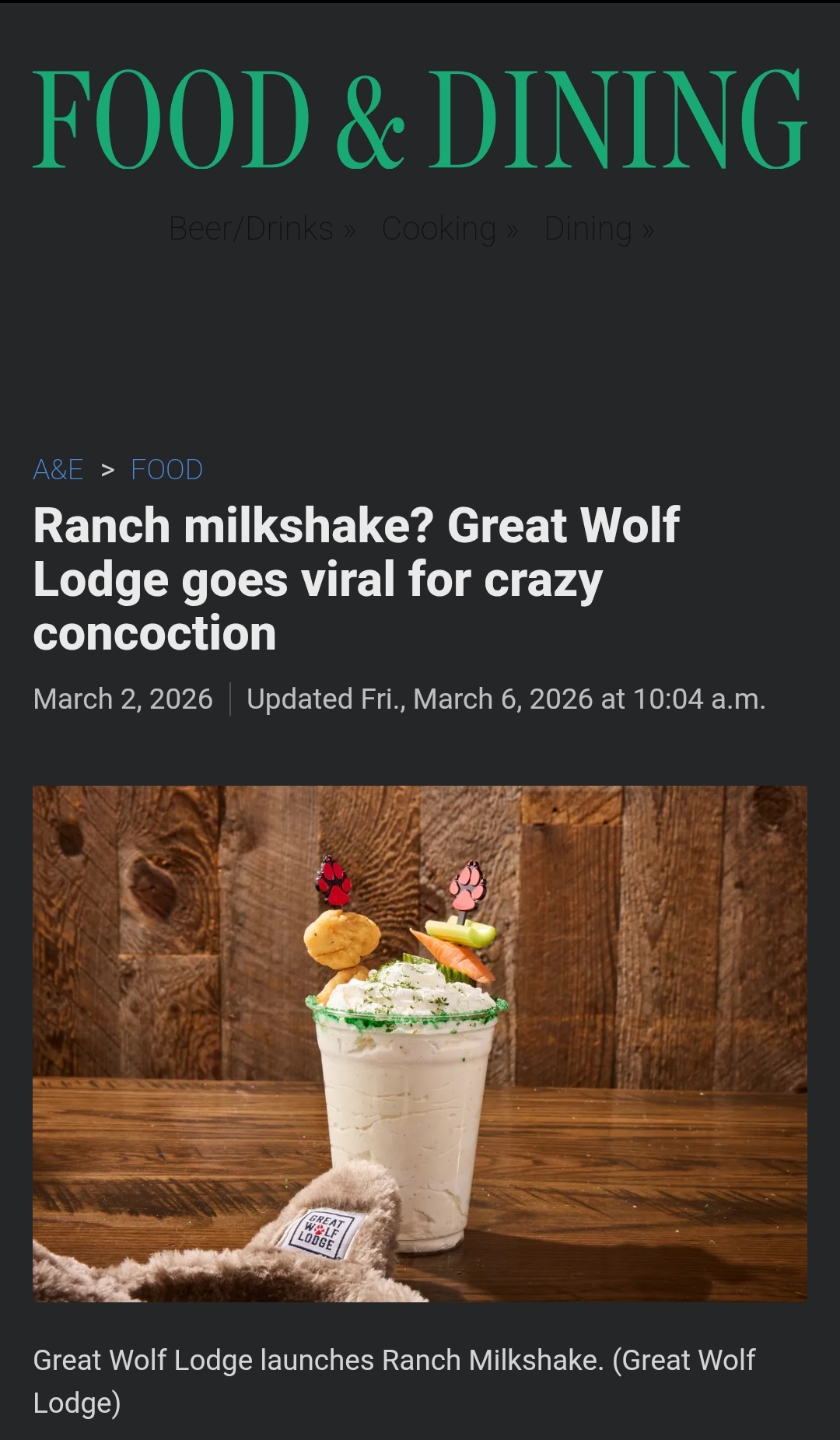Tap the Food & Dining section header
The height and width of the screenshot is (1440, 840).
(420, 119)
